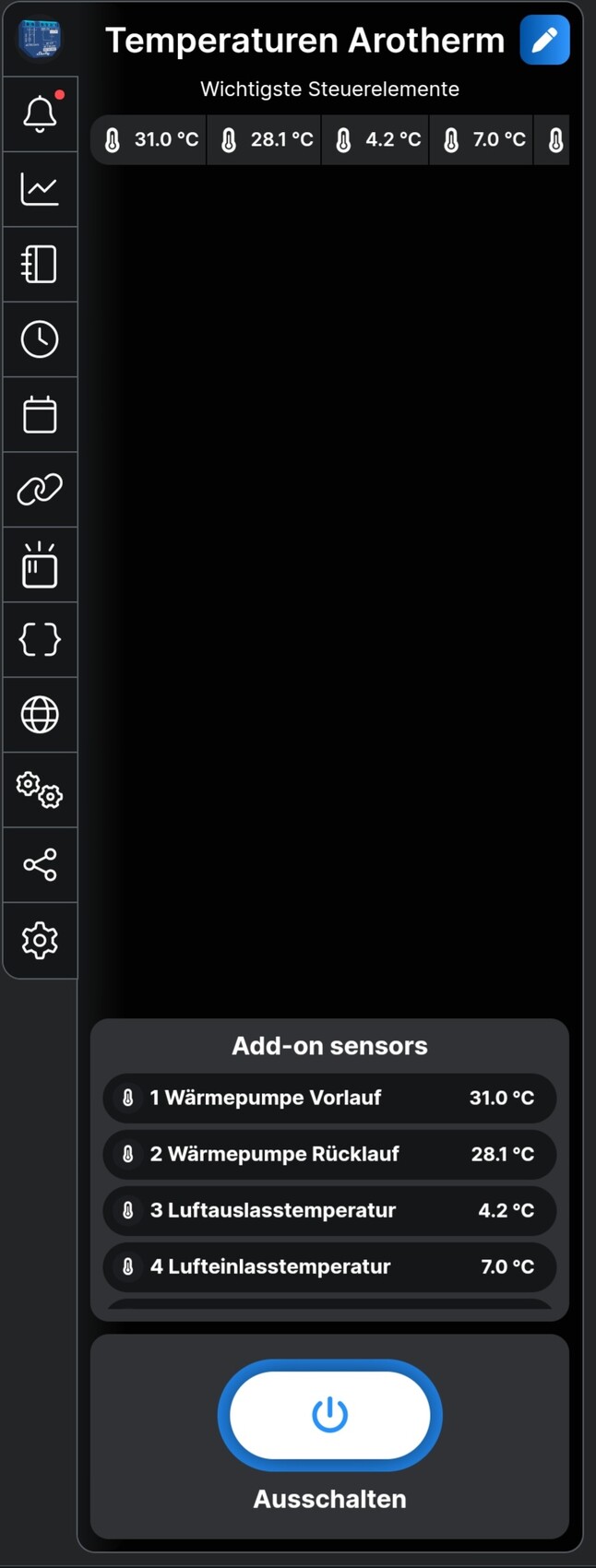This screenshot has width=596, height=1568.
Task: Open the link actions section
Action: [40, 490]
